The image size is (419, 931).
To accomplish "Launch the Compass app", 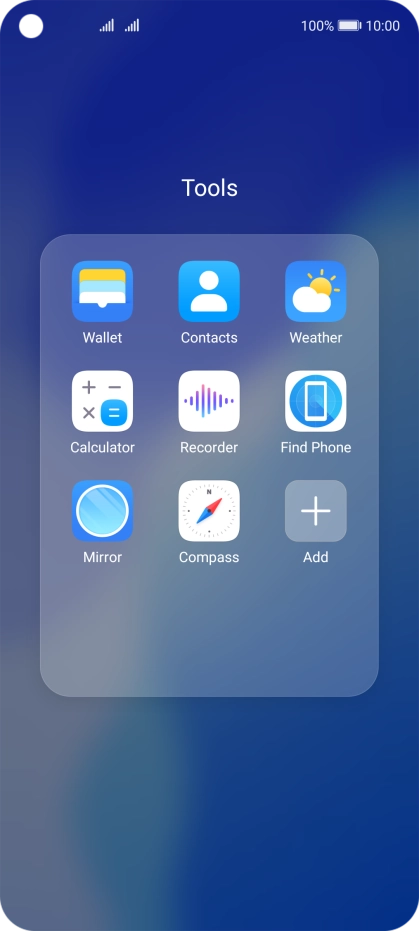I will pos(209,511).
